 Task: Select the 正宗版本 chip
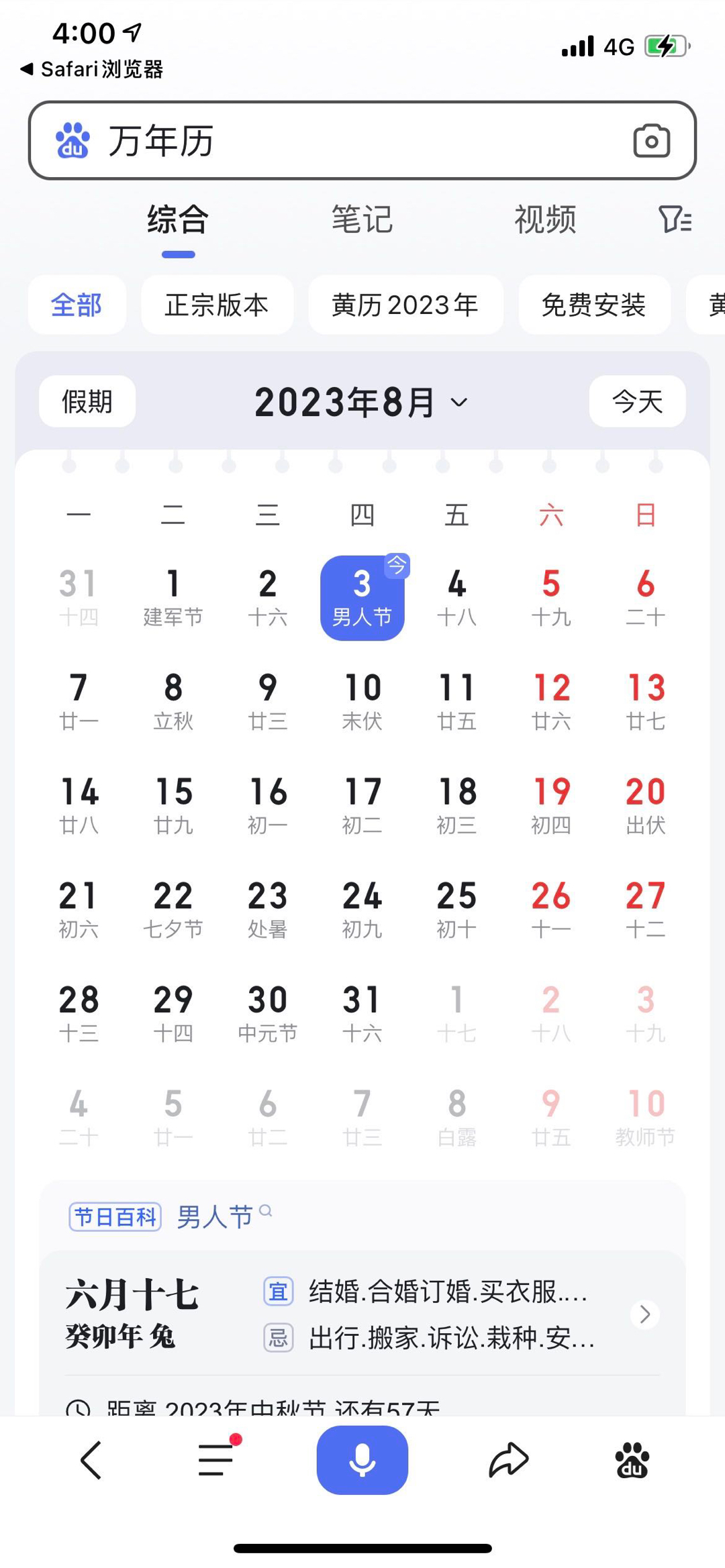click(217, 305)
